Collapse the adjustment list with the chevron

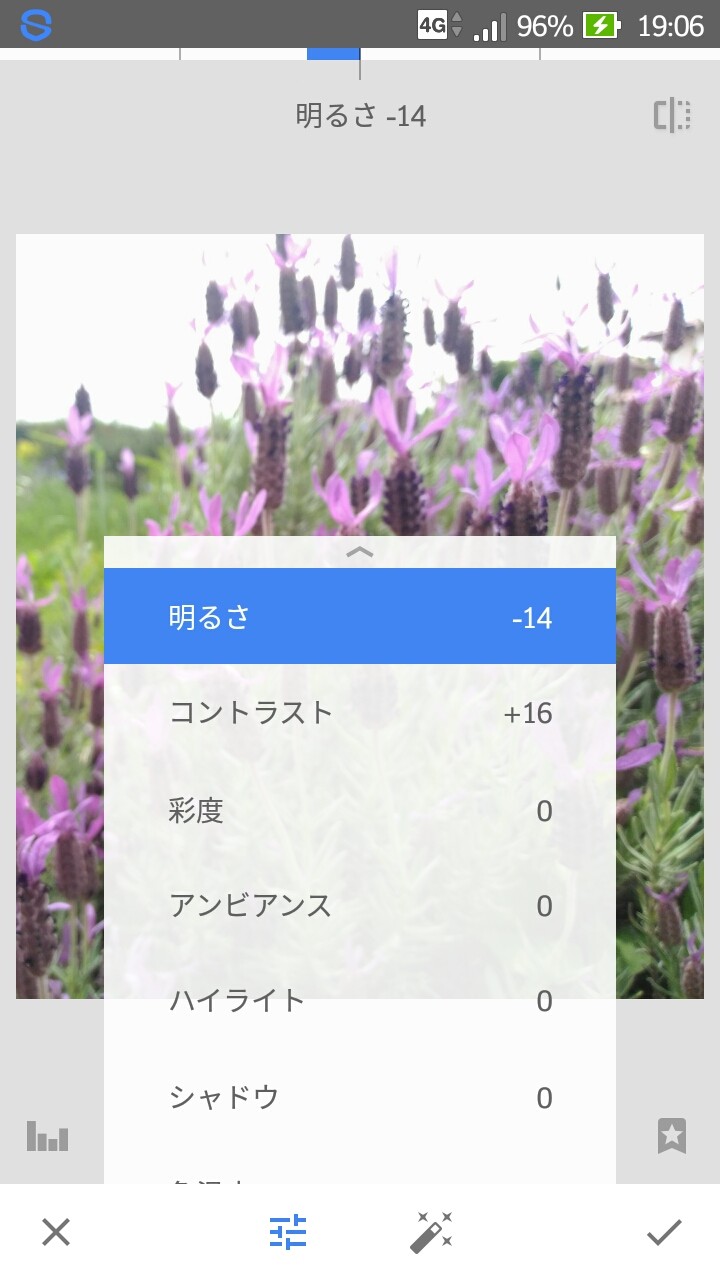coord(359,551)
